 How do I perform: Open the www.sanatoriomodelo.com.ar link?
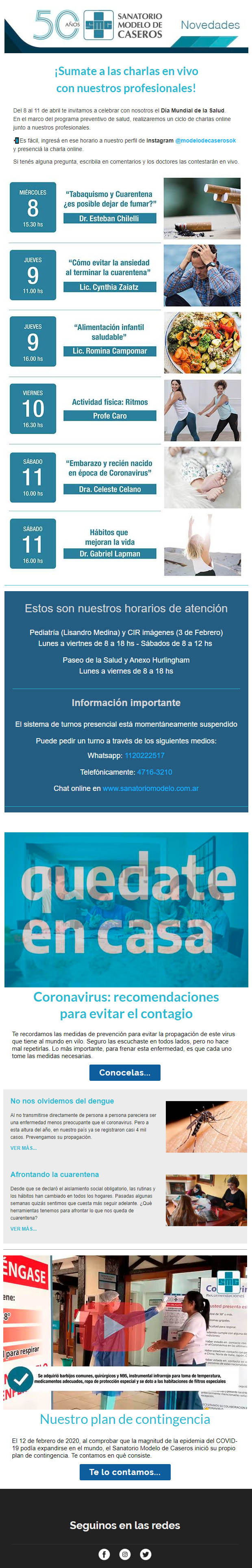point(150,788)
